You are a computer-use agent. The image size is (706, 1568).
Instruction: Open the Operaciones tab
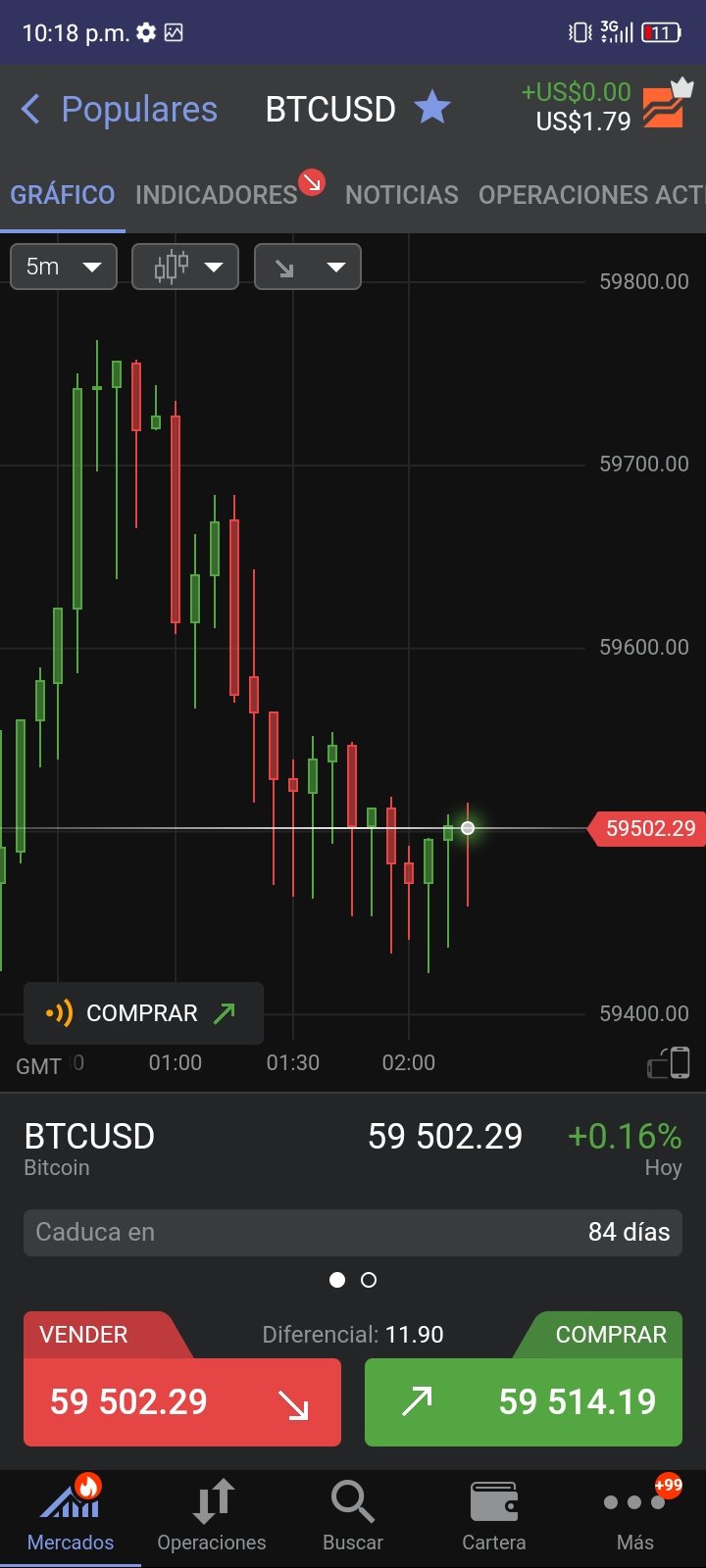click(212, 1517)
